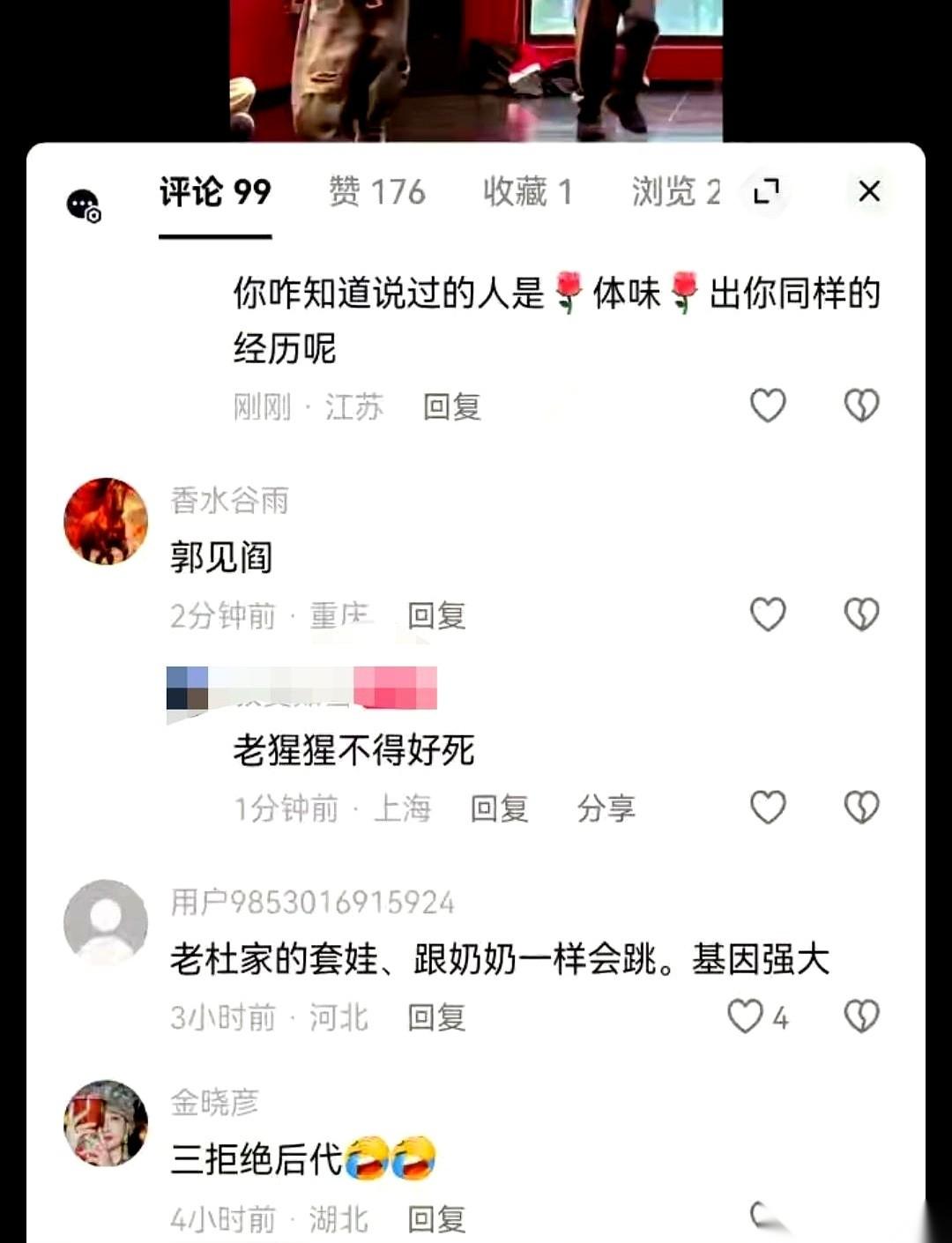Dislike 香水谷雨's comment
The image size is (952, 1243).
(861, 614)
